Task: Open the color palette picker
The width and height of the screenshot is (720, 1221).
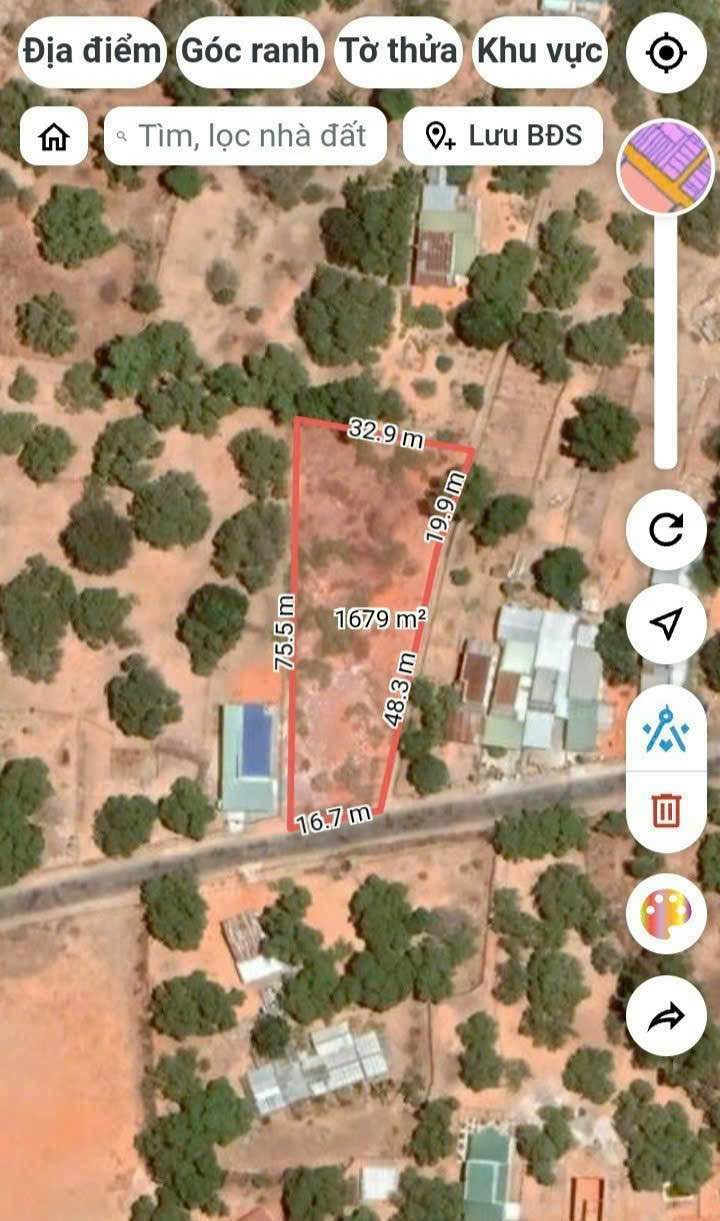Action: click(666, 913)
